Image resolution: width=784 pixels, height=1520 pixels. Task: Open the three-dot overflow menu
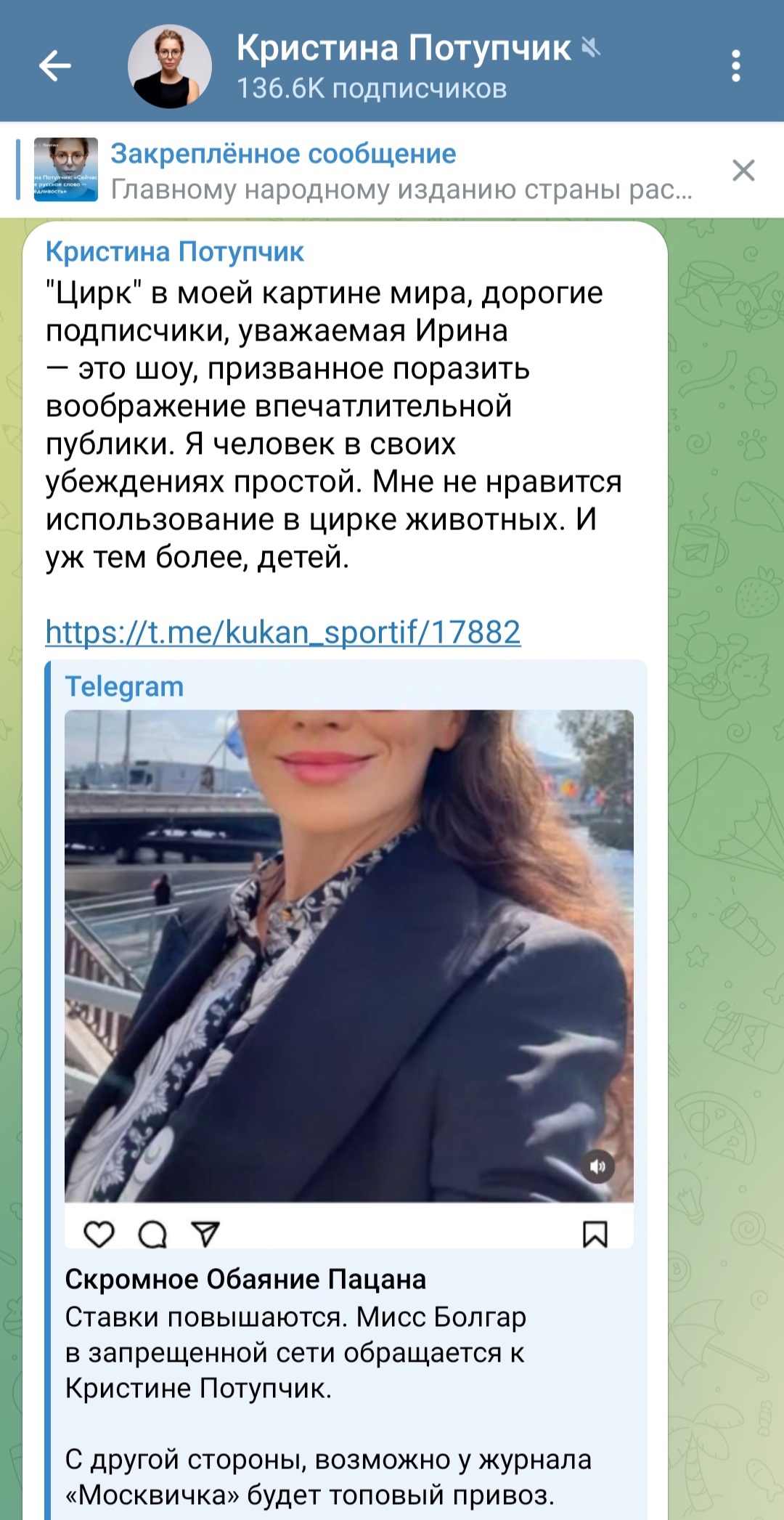click(735, 66)
